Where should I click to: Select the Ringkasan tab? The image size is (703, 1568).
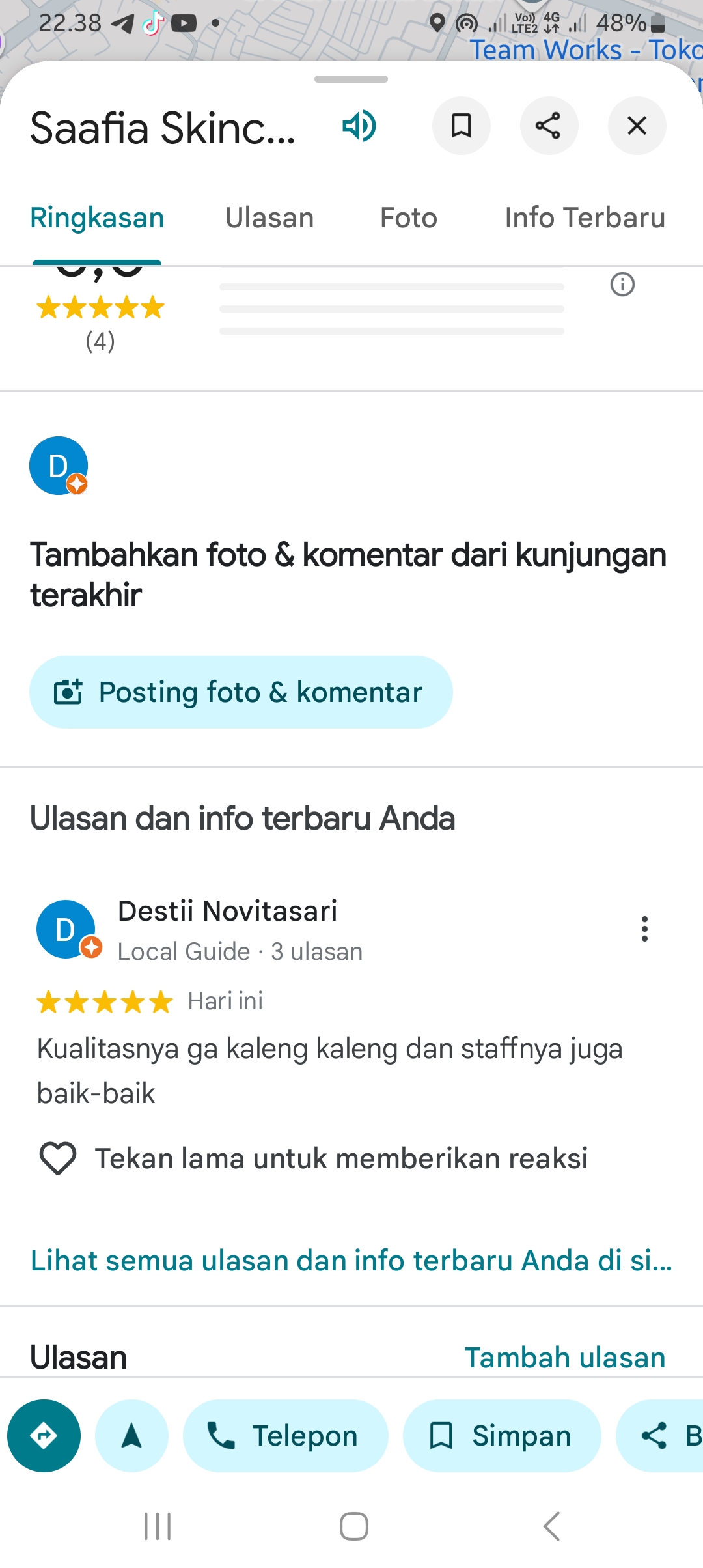[x=97, y=218]
